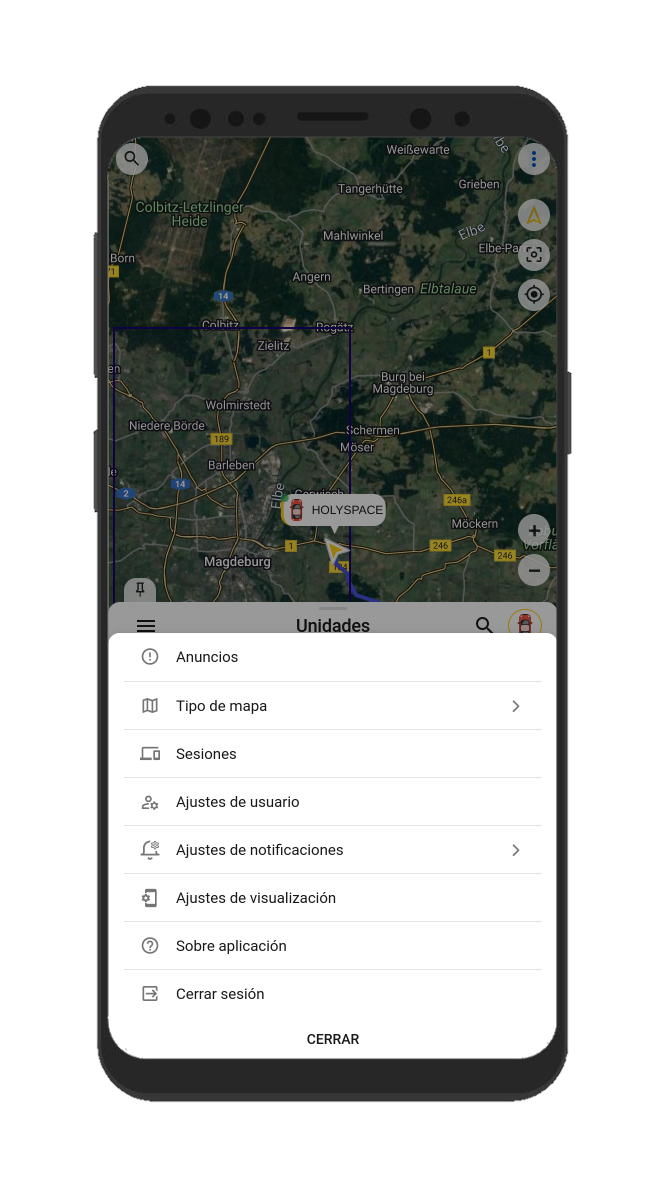Dismiss the menu with CERRAR

click(332, 1039)
